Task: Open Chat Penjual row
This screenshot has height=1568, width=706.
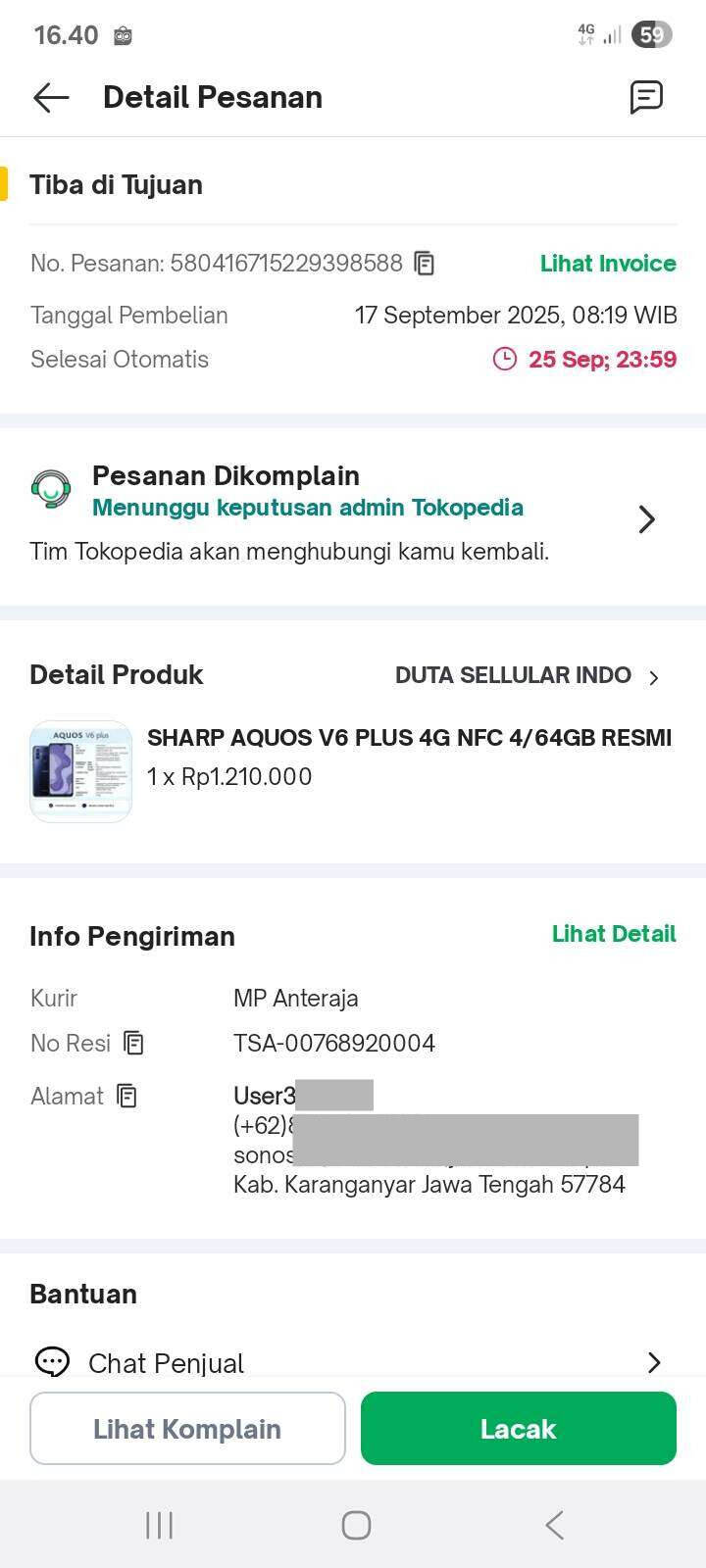Action: 353,1362
